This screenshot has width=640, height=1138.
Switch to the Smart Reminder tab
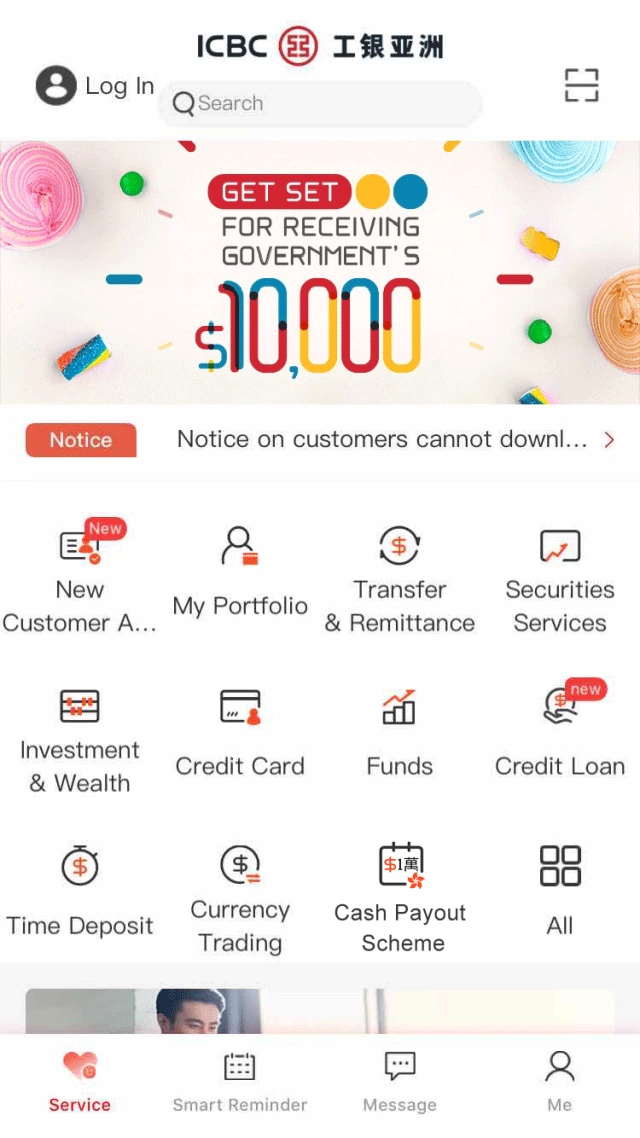tap(240, 1082)
